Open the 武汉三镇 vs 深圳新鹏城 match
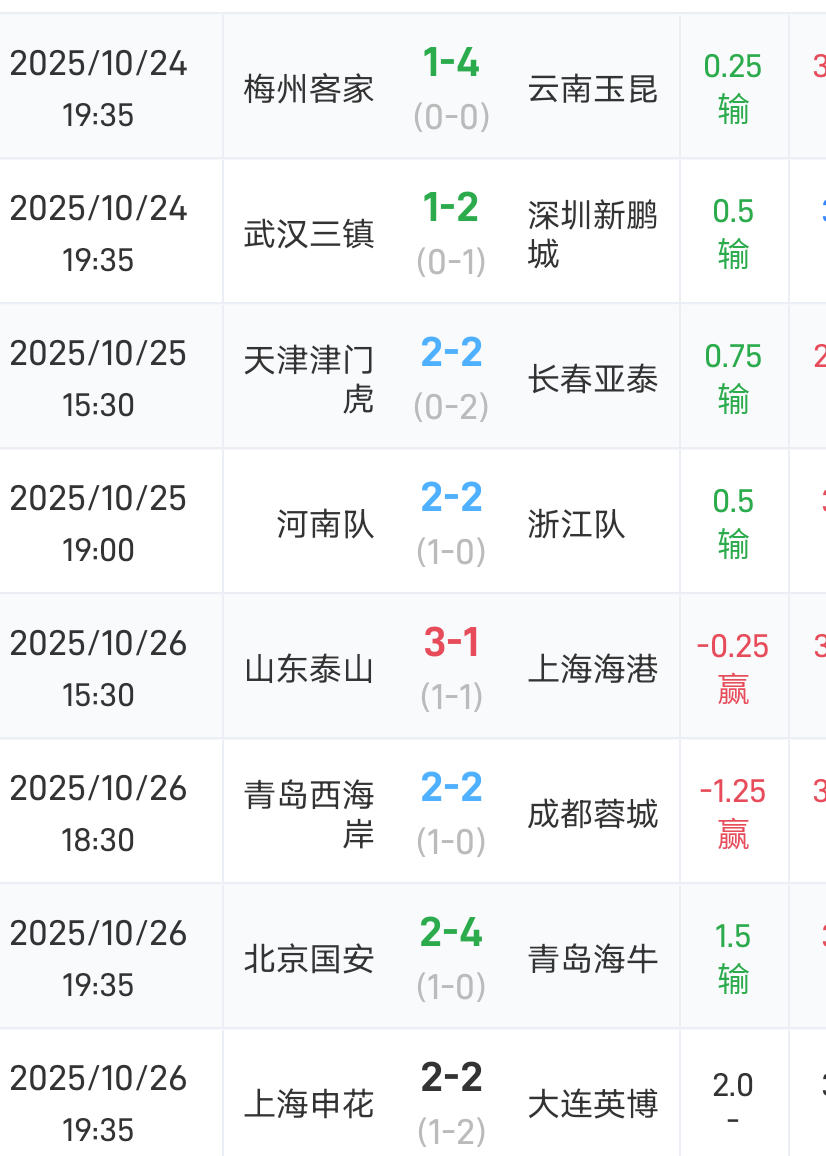This screenshot has width=826, height=1156. [451, 232]
